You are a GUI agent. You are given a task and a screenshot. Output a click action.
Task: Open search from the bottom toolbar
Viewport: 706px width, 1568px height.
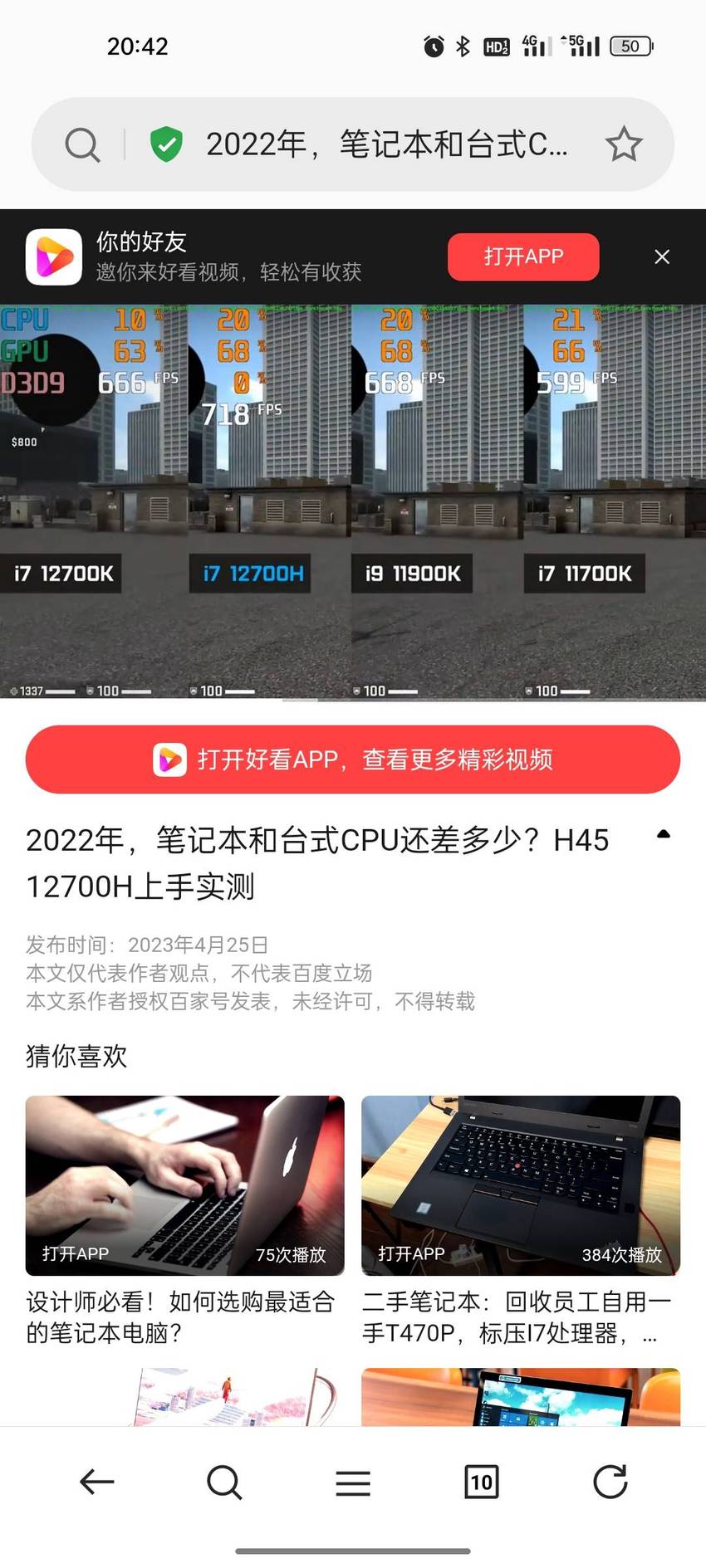pos(224,1482)
